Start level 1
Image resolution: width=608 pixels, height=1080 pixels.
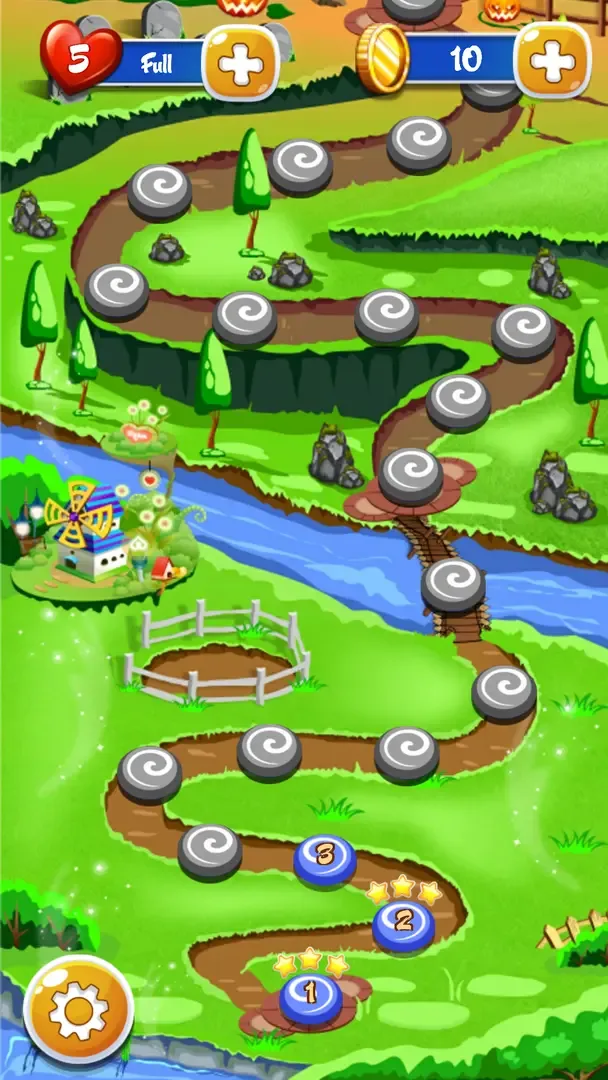pos(310,994)
